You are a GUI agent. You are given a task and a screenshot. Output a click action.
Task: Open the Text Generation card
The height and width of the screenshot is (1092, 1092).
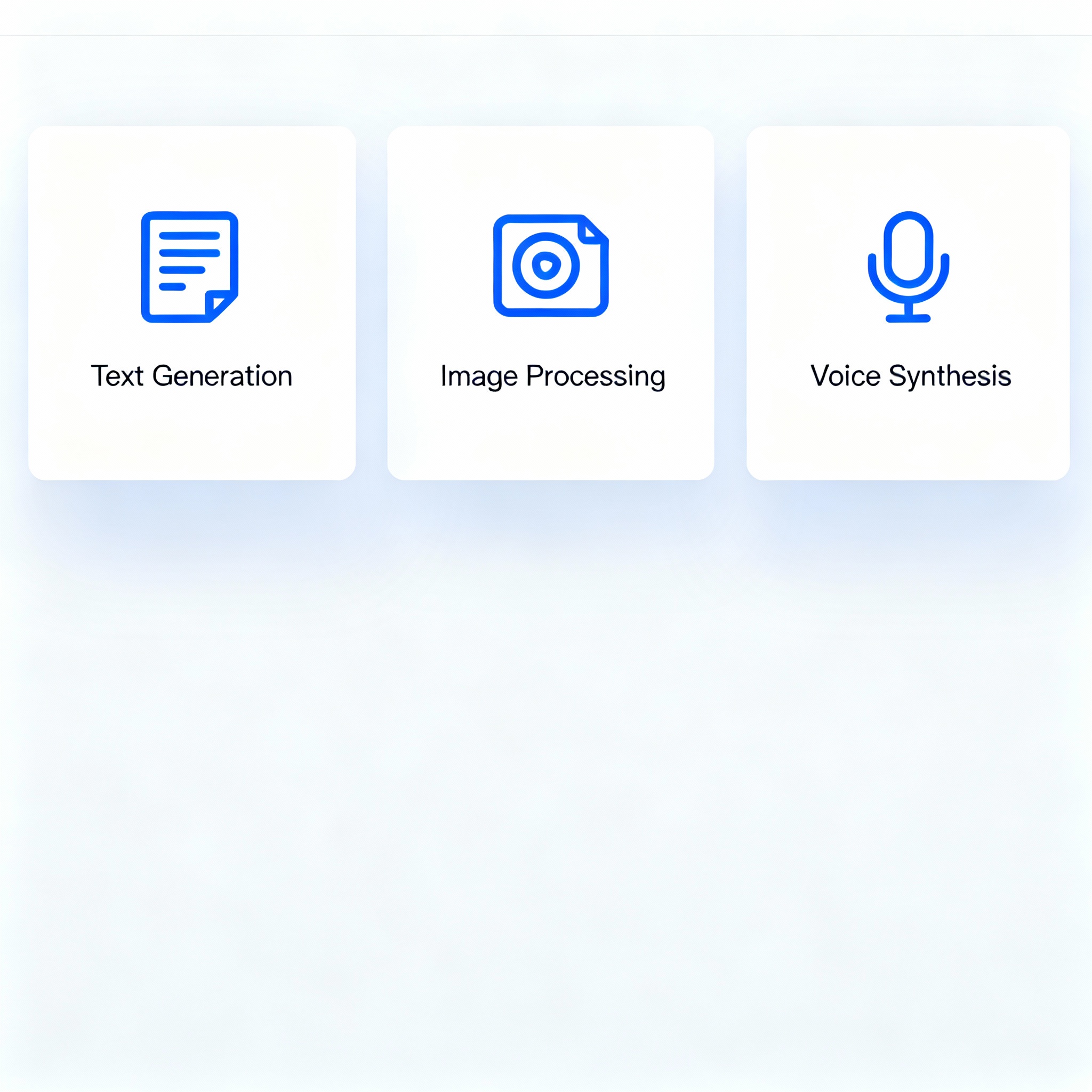pyautogui.click(x=191, y=303)
